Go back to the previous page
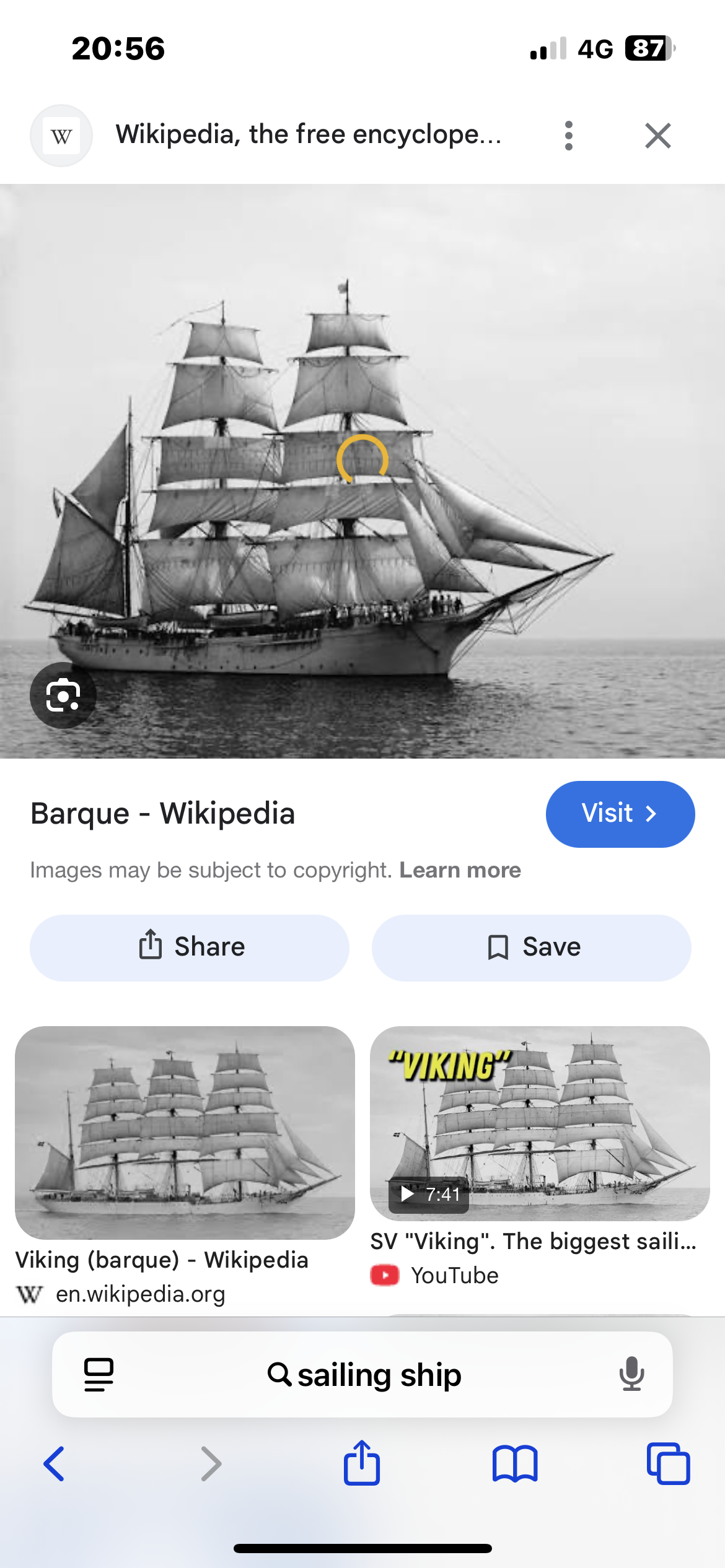This screenshot has width=725, height=1568. (54, 1464)
